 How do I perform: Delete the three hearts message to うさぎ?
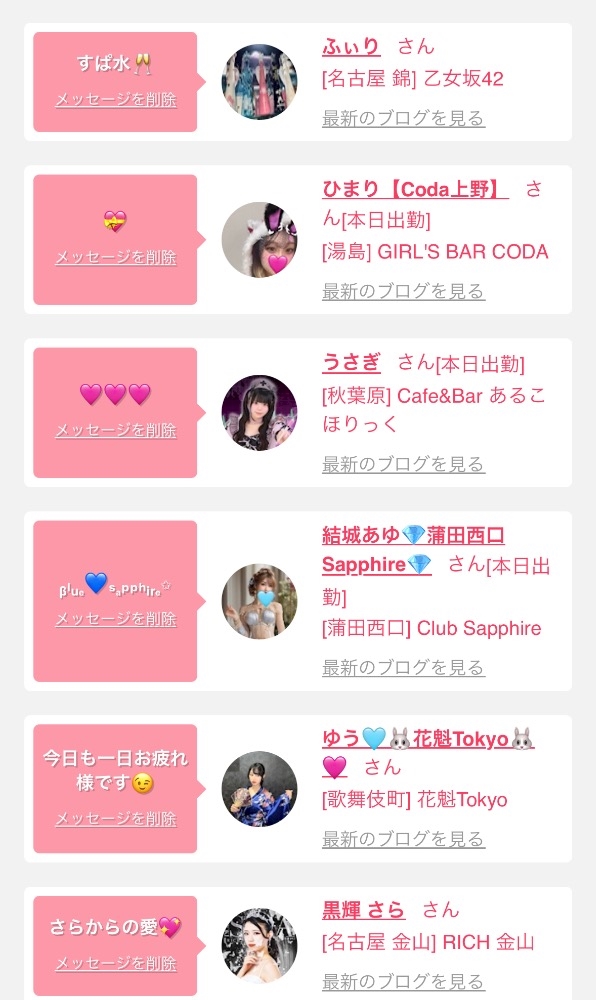coord(116,430)
